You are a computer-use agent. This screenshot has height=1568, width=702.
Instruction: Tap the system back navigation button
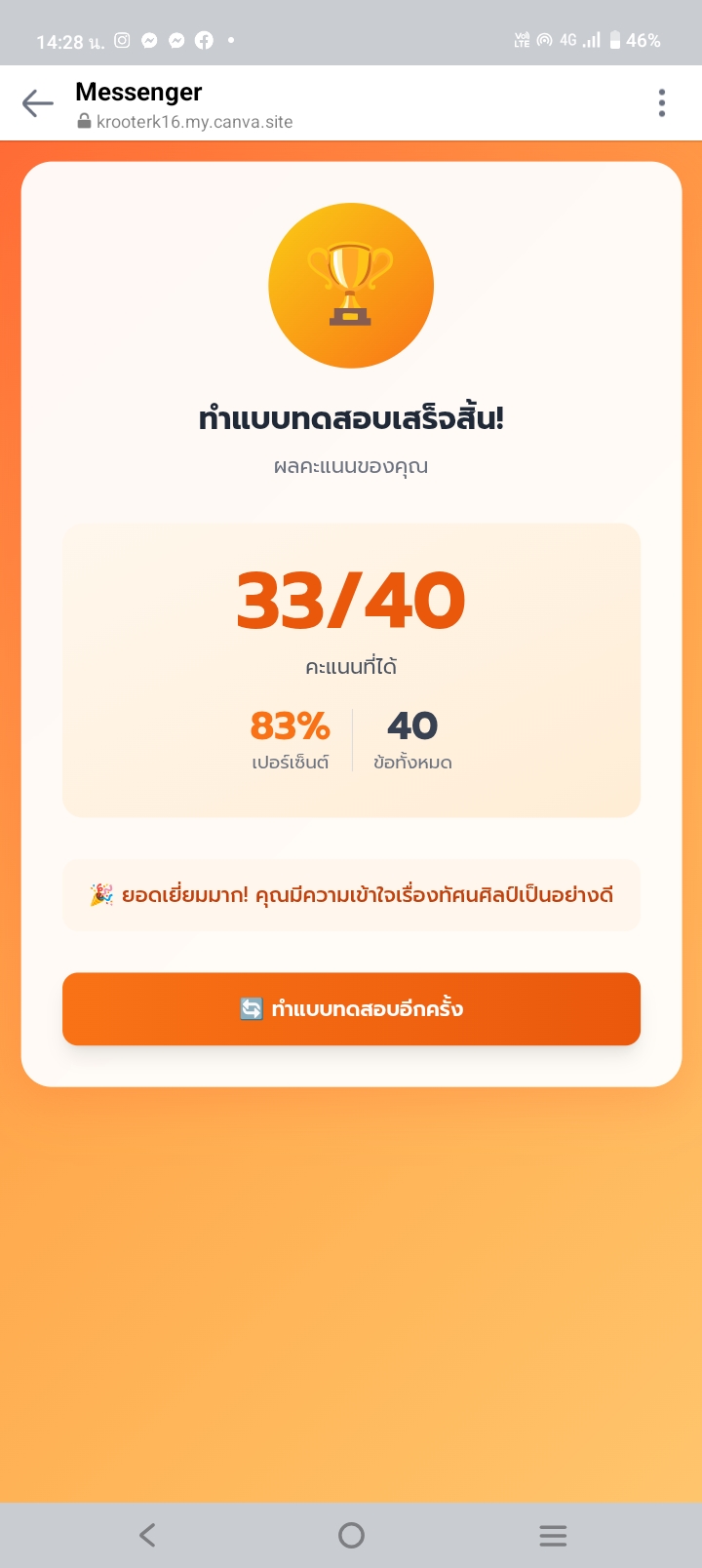pyautogui.click(x=147, y=1535)
